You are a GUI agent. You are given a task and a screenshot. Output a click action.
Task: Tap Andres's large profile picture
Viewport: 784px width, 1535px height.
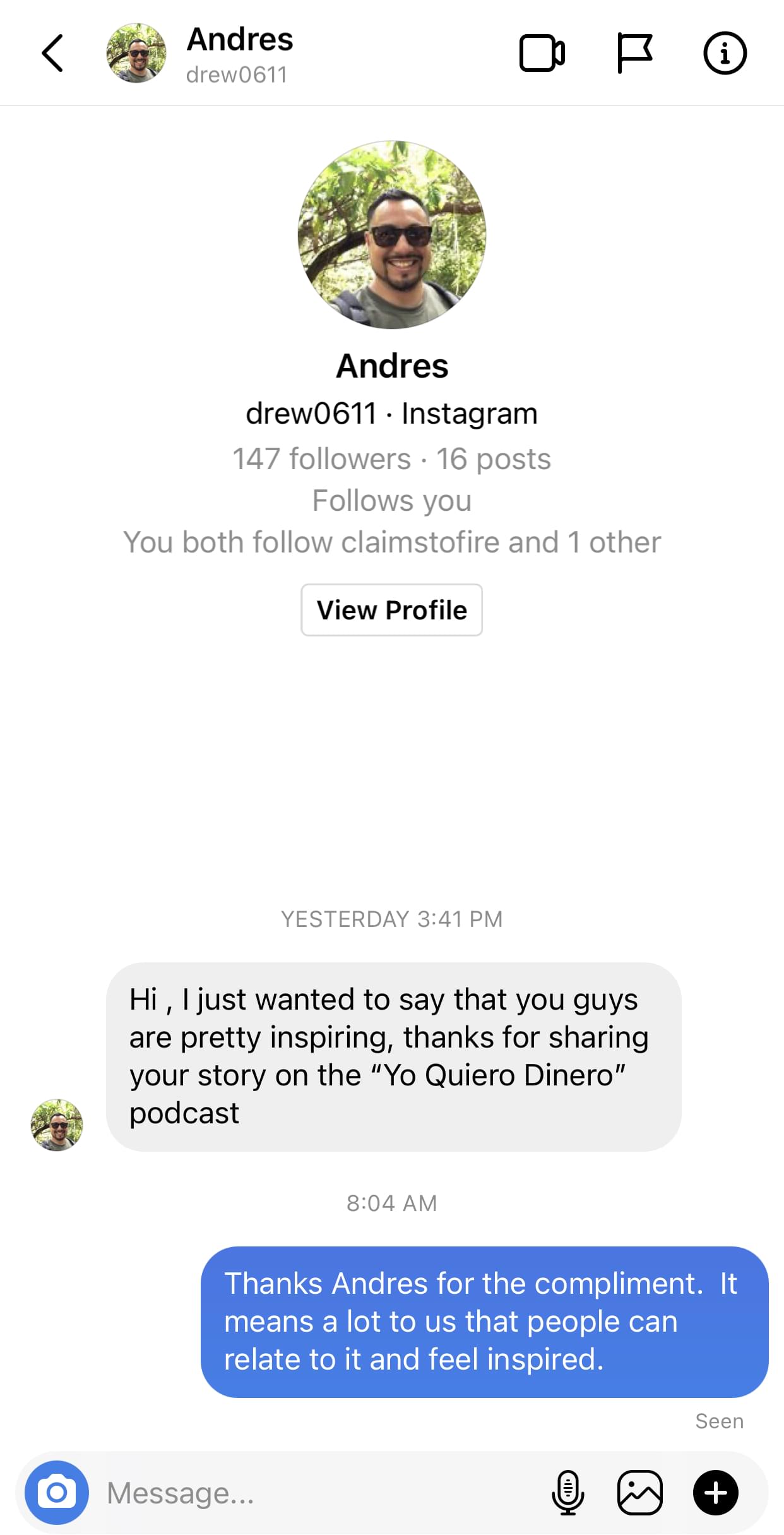tap(392, 235)
